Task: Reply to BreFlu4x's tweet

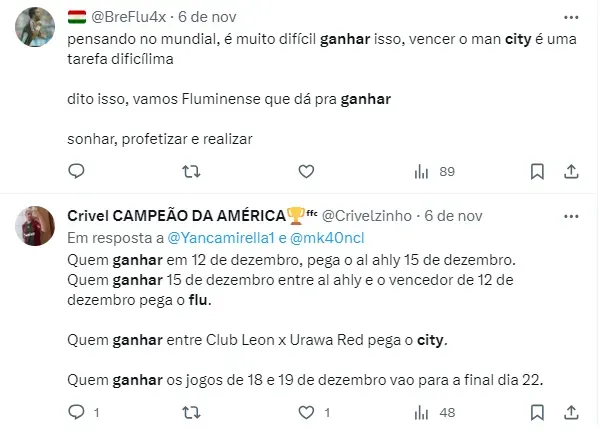Action: (77, 171)
